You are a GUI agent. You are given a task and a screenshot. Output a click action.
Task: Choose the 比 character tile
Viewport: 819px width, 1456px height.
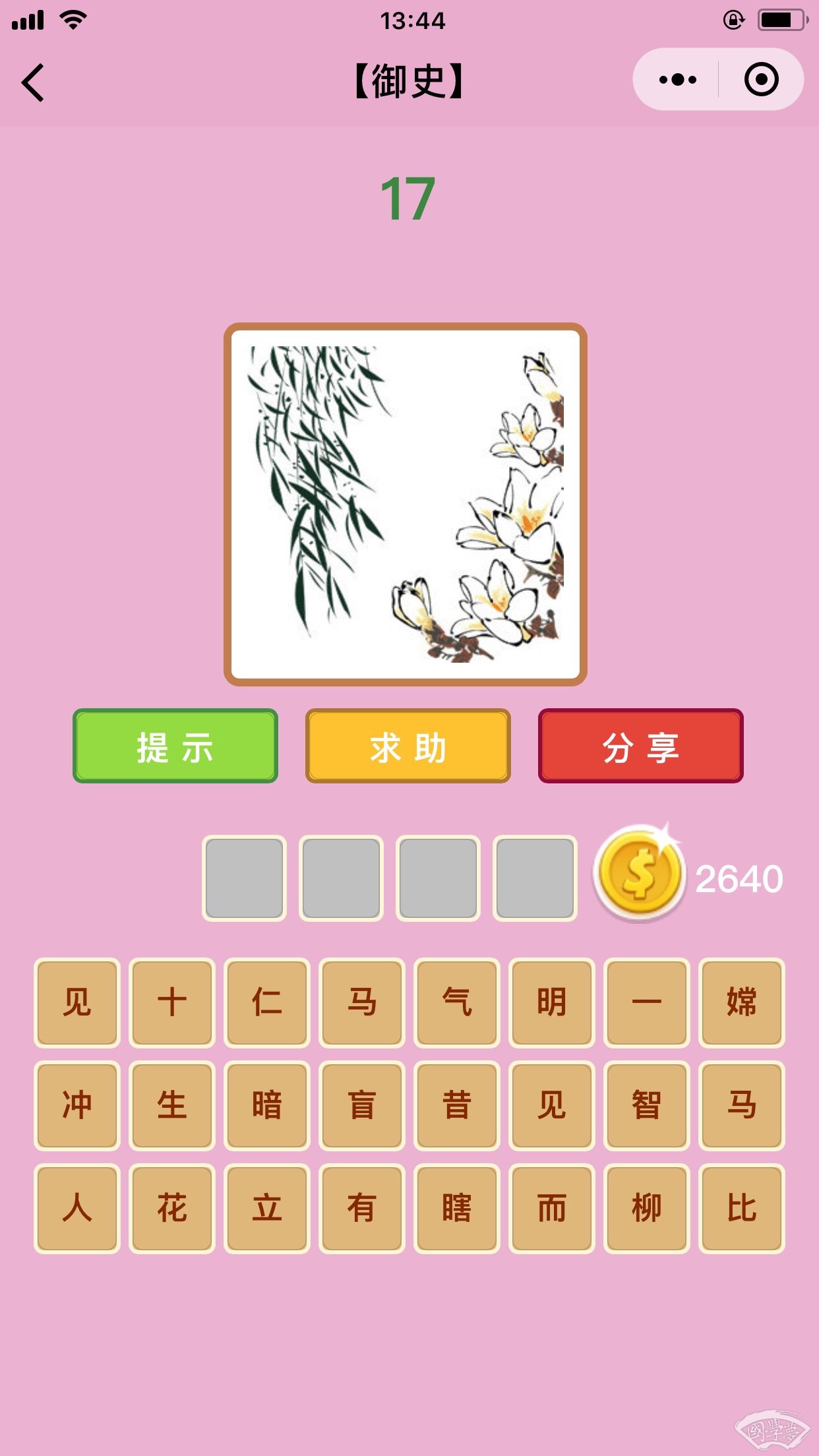741,1208
